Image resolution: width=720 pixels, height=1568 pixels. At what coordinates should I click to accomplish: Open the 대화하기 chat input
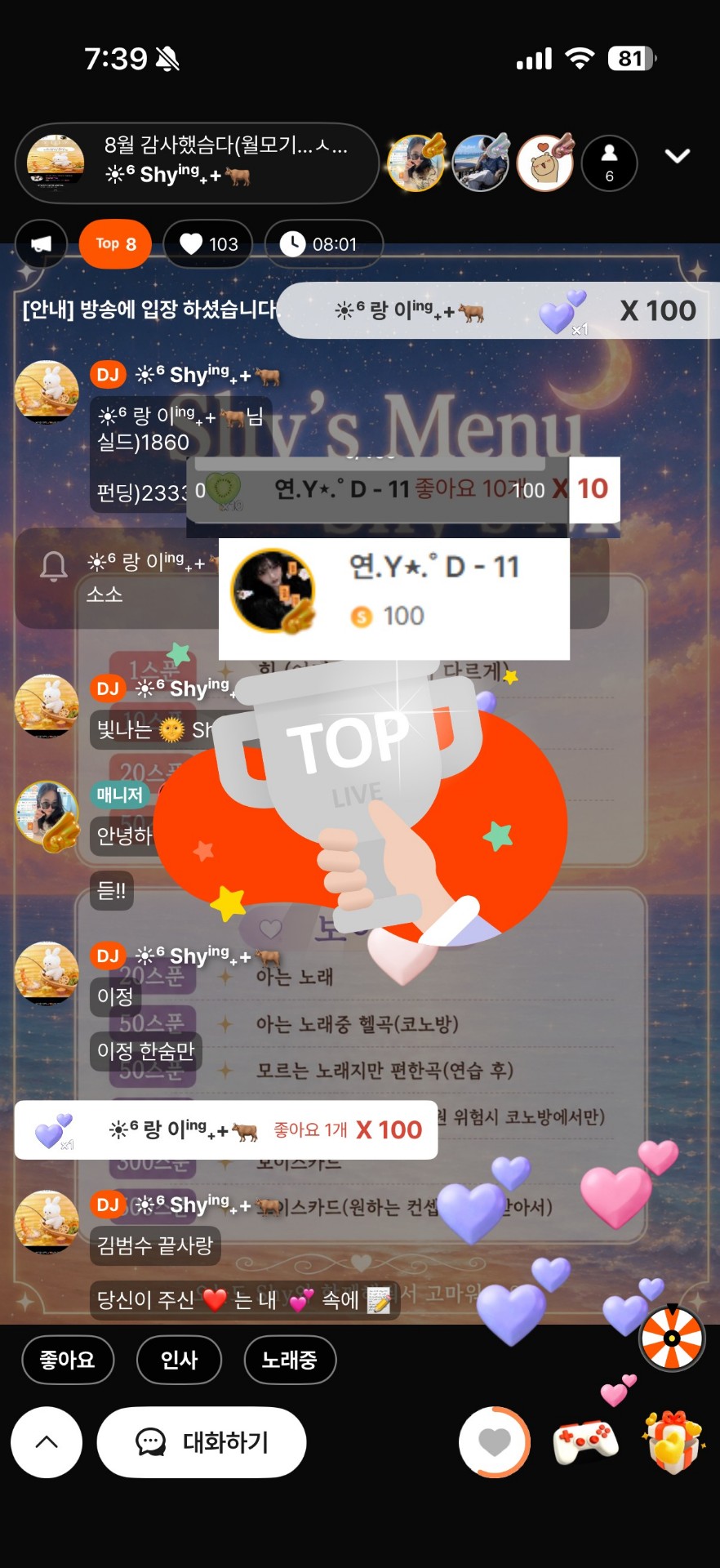click(202, 1442)
